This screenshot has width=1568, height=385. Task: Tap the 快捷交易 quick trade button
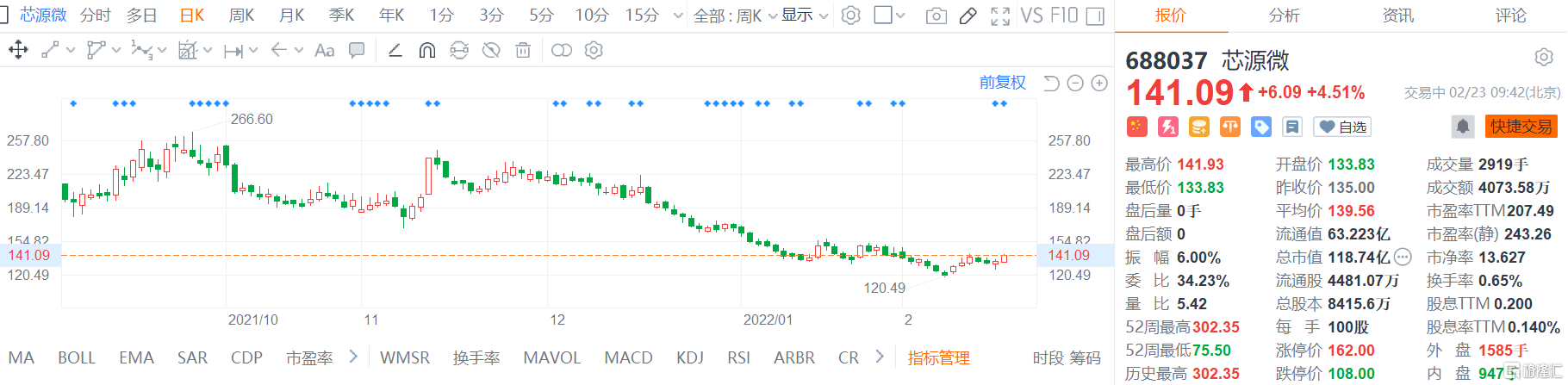[x=1521, y=127]
